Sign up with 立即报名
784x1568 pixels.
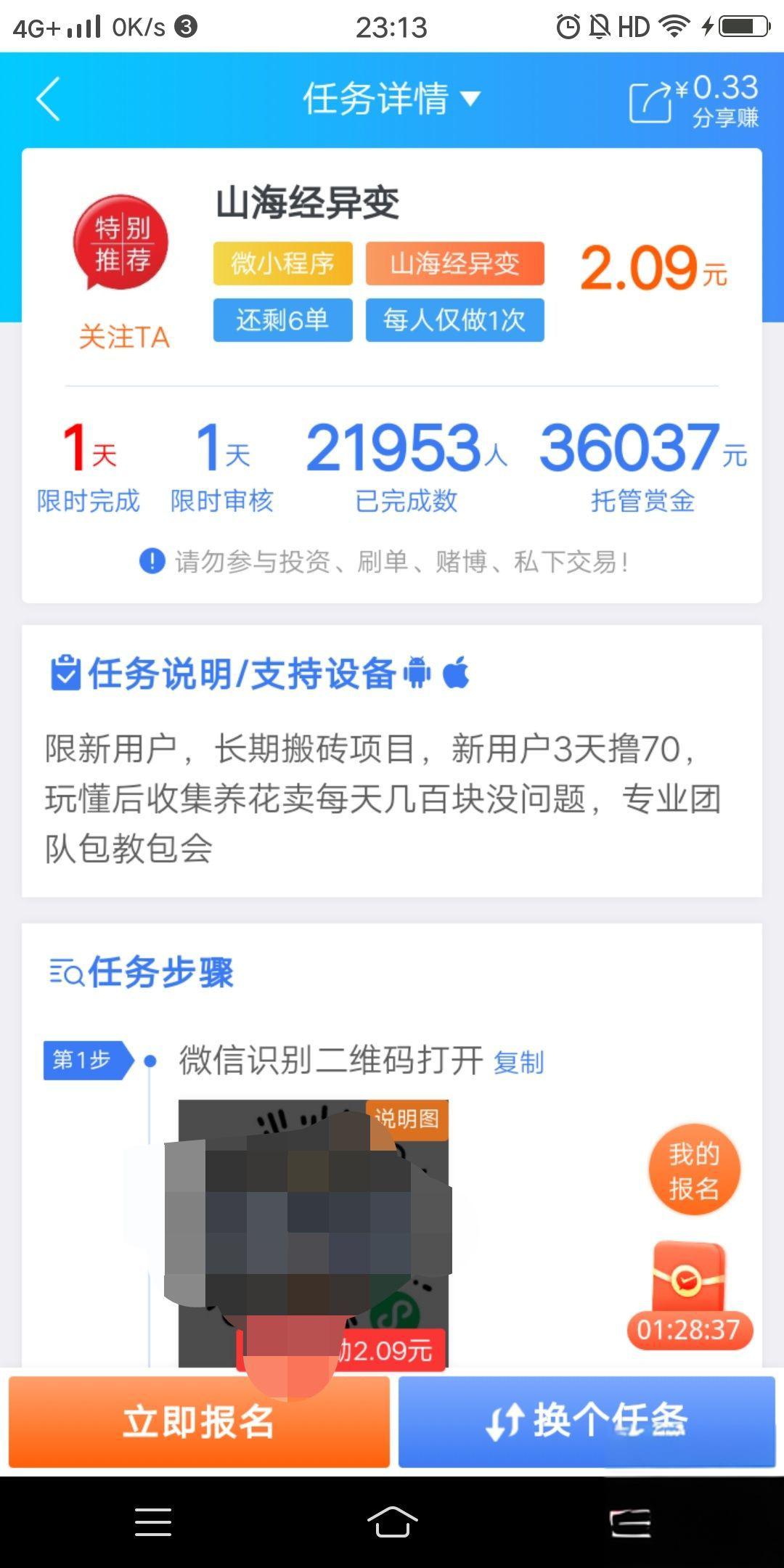199,1422
